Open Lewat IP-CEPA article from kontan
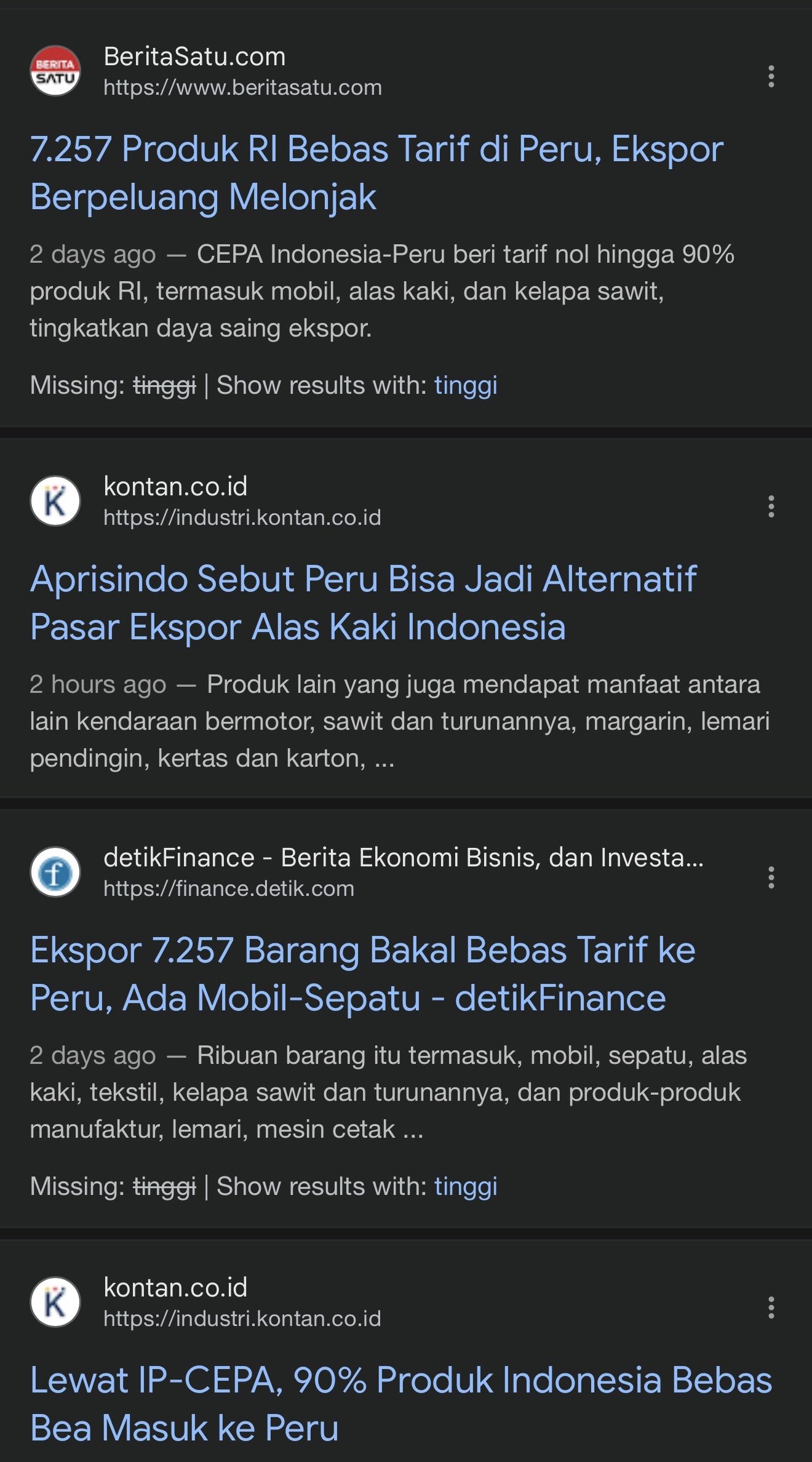The image size is (812, 1462). (x=401, y=1404)
